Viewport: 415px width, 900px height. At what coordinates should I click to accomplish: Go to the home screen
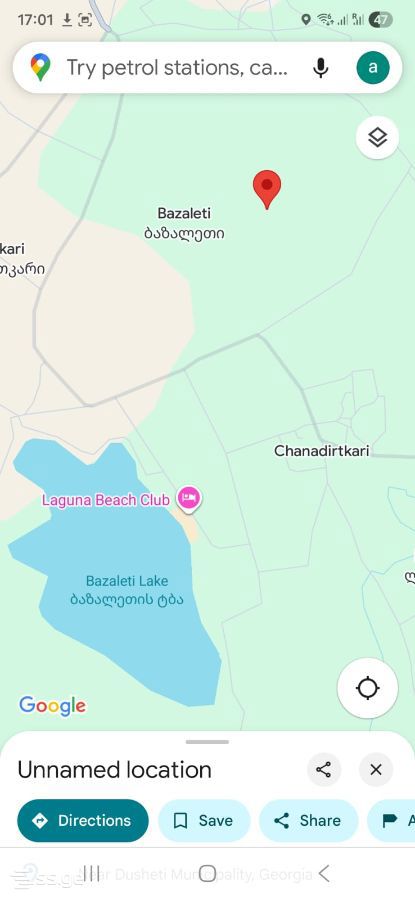(207, 874)
